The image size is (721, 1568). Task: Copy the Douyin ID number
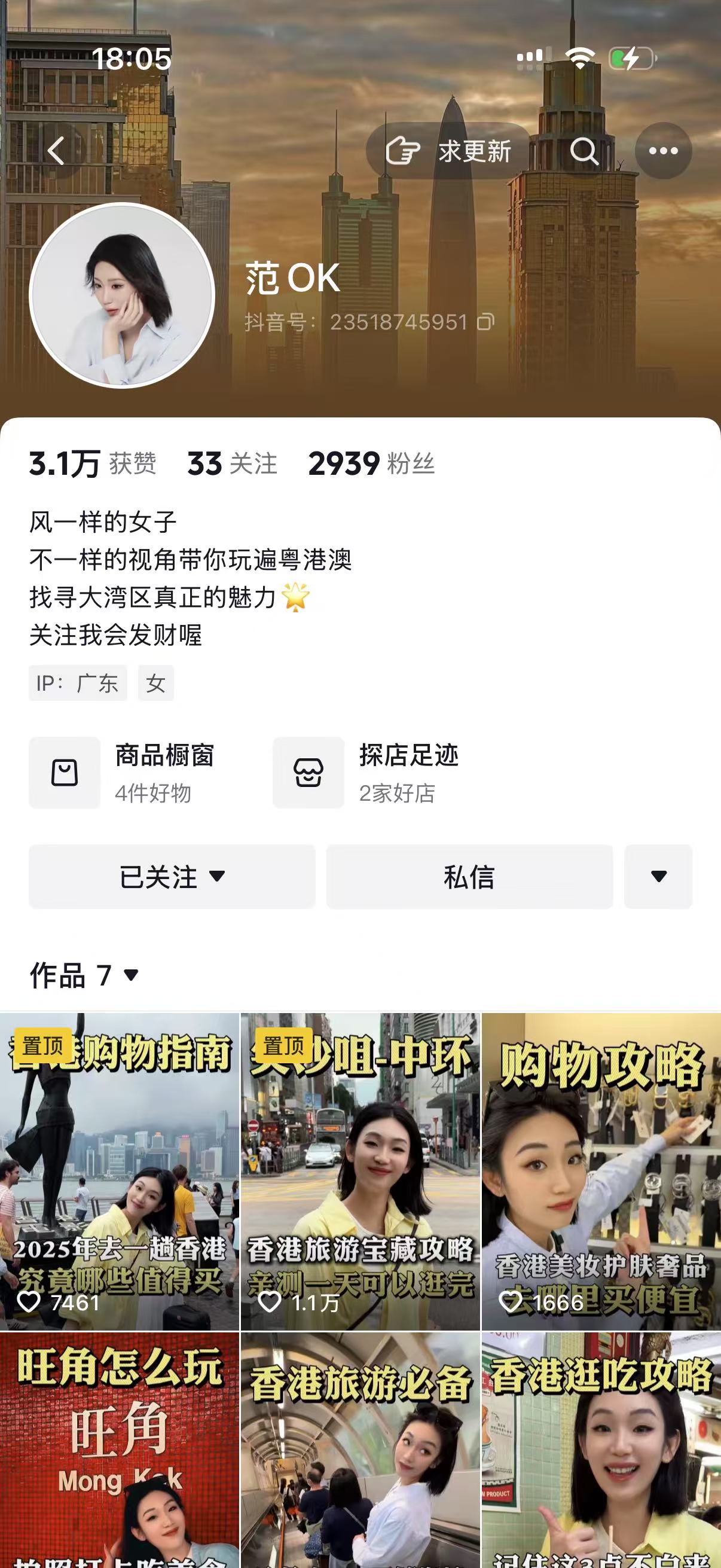coord(485,322)
